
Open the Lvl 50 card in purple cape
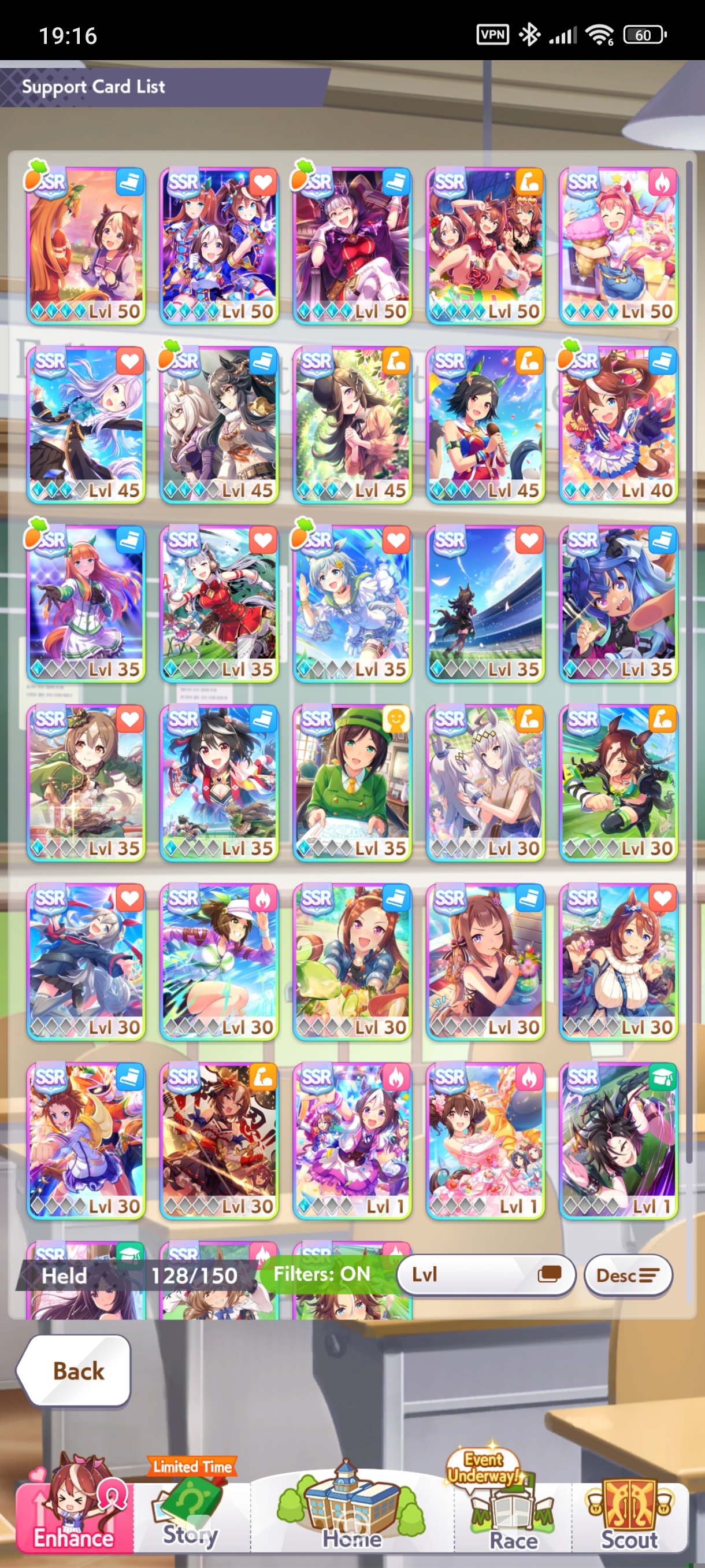click(x=351, y=245)
